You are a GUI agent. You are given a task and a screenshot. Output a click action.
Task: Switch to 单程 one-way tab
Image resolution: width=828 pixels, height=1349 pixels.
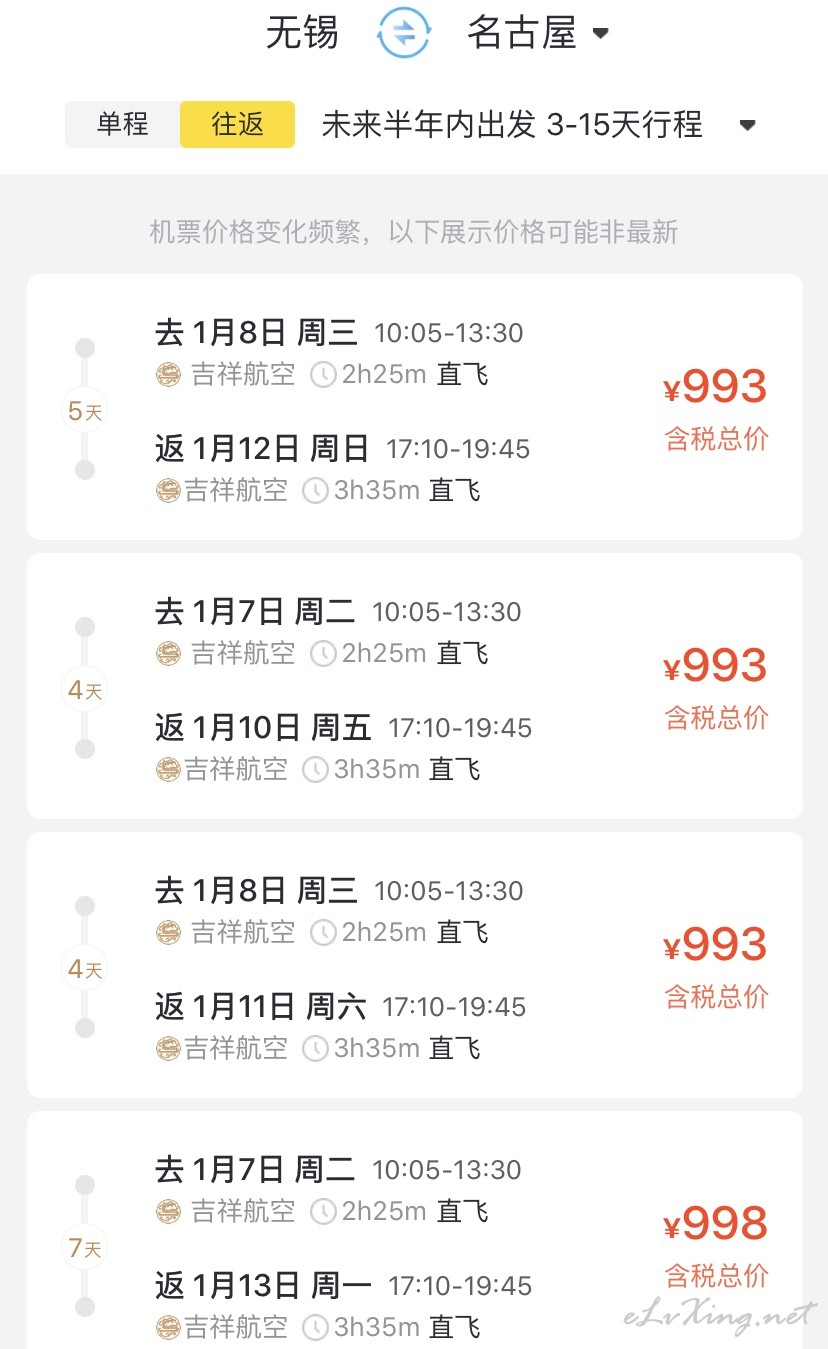(123, 124)
